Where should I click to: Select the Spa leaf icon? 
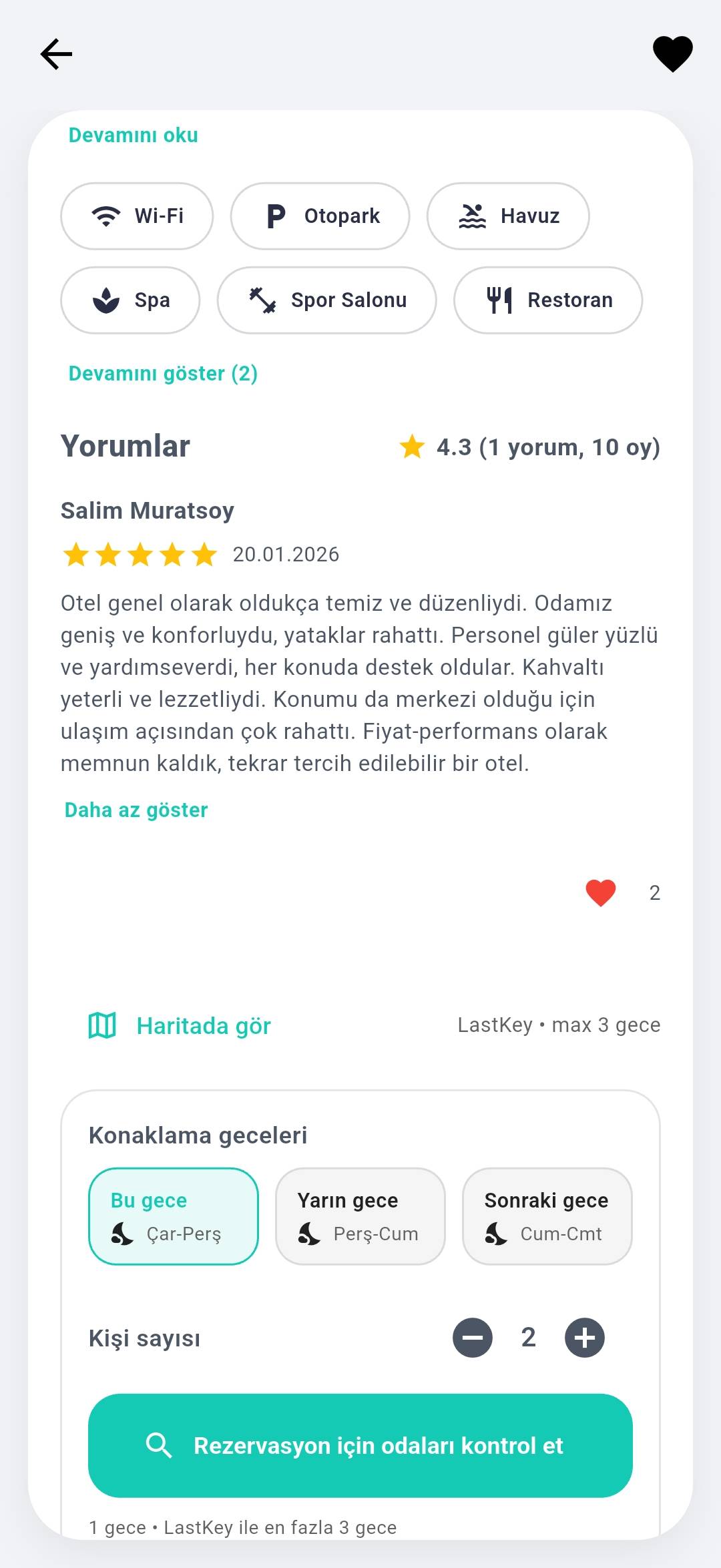(x=107, y=300)
